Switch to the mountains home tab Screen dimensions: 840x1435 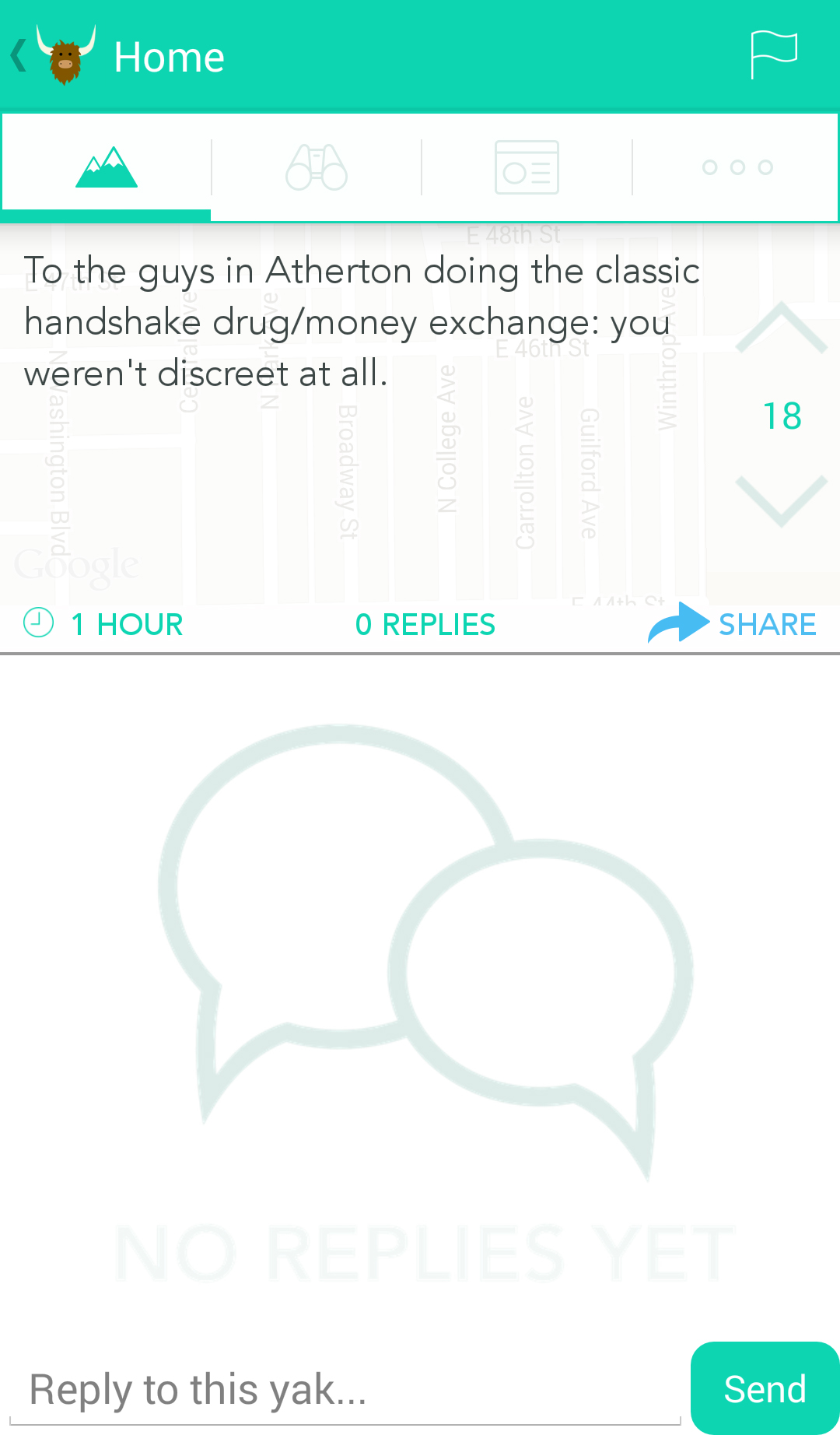coord(107,167)
